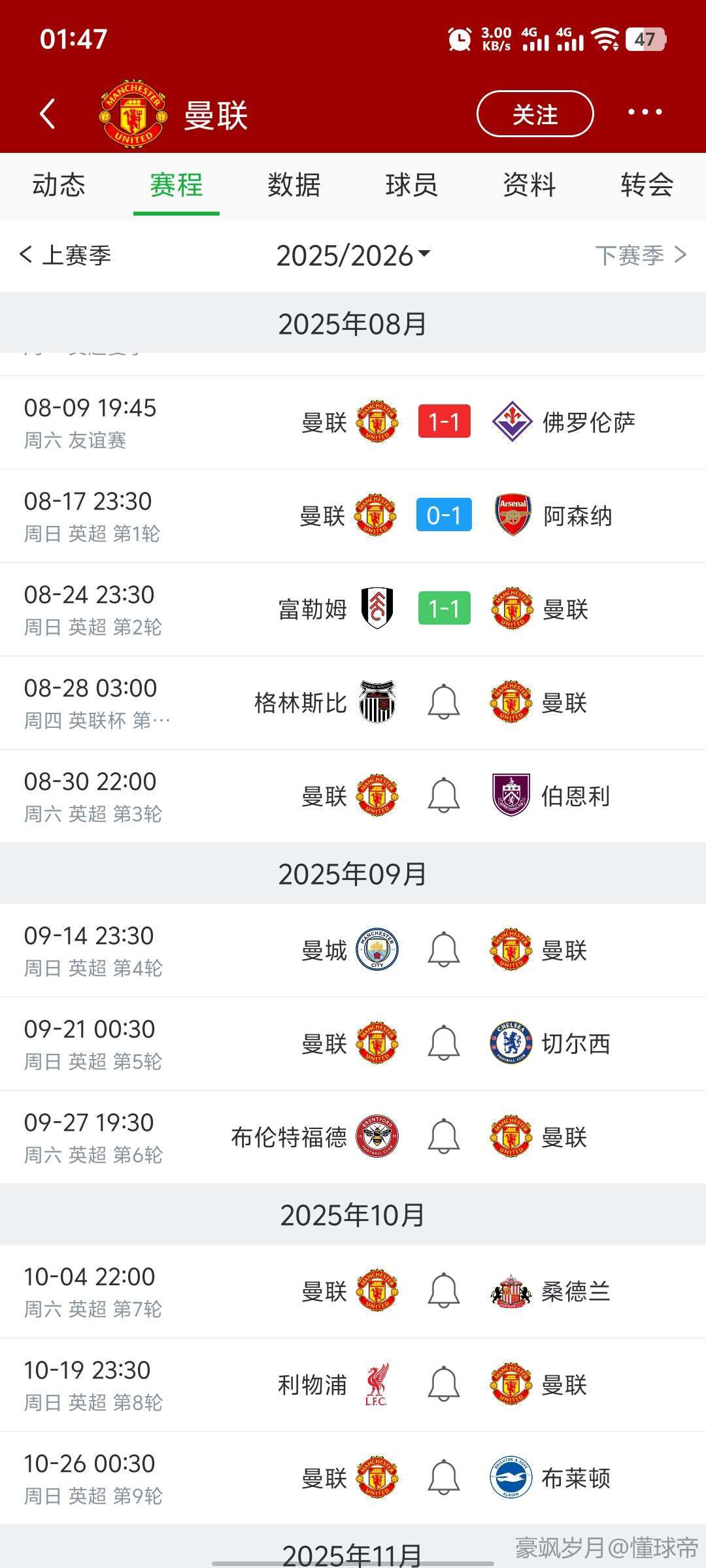This screenshot has height=1568, width=706.
Task: Open the 球员 tab
Action: coord(412,185)
